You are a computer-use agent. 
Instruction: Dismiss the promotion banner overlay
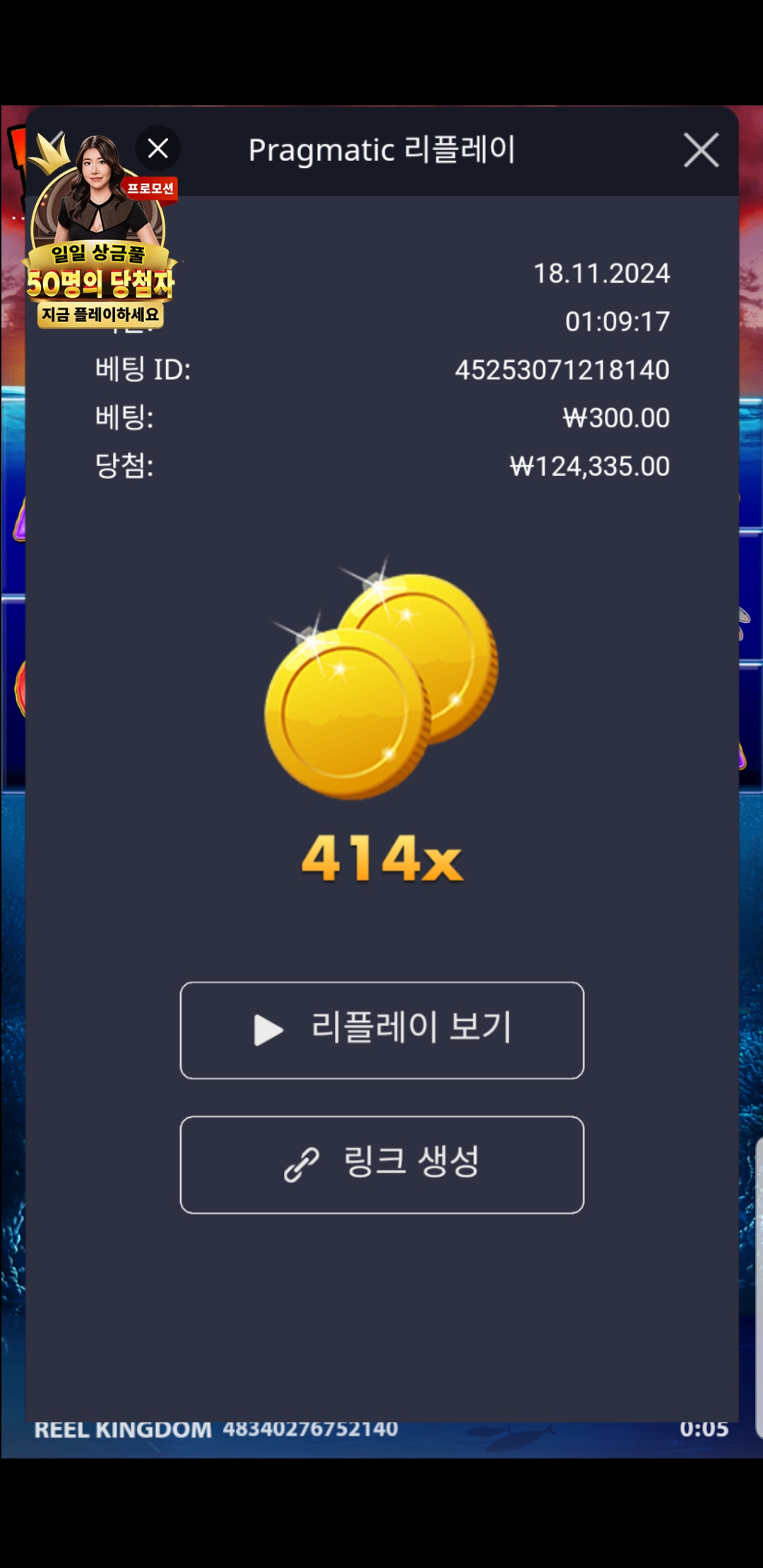158,148
